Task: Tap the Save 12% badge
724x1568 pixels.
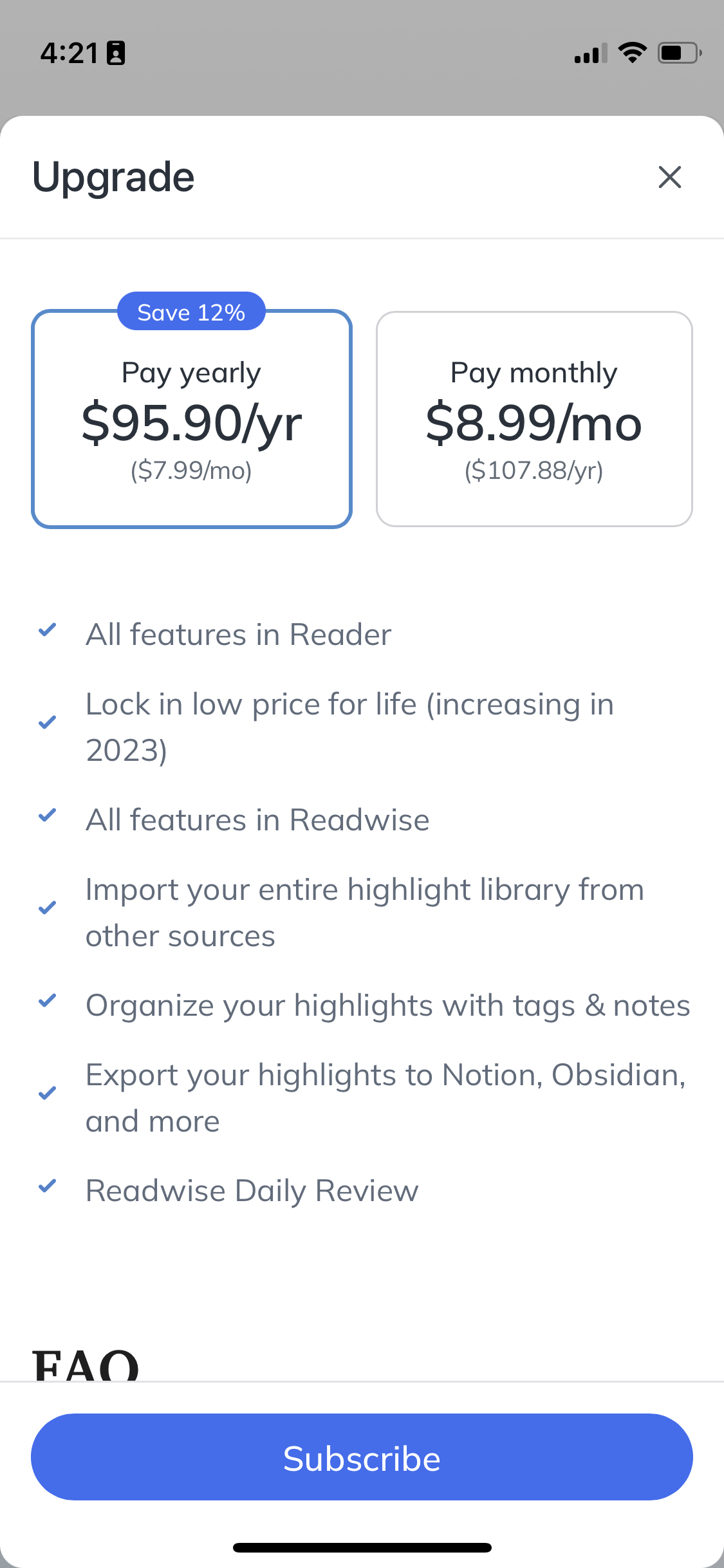Action: (191, 312)
